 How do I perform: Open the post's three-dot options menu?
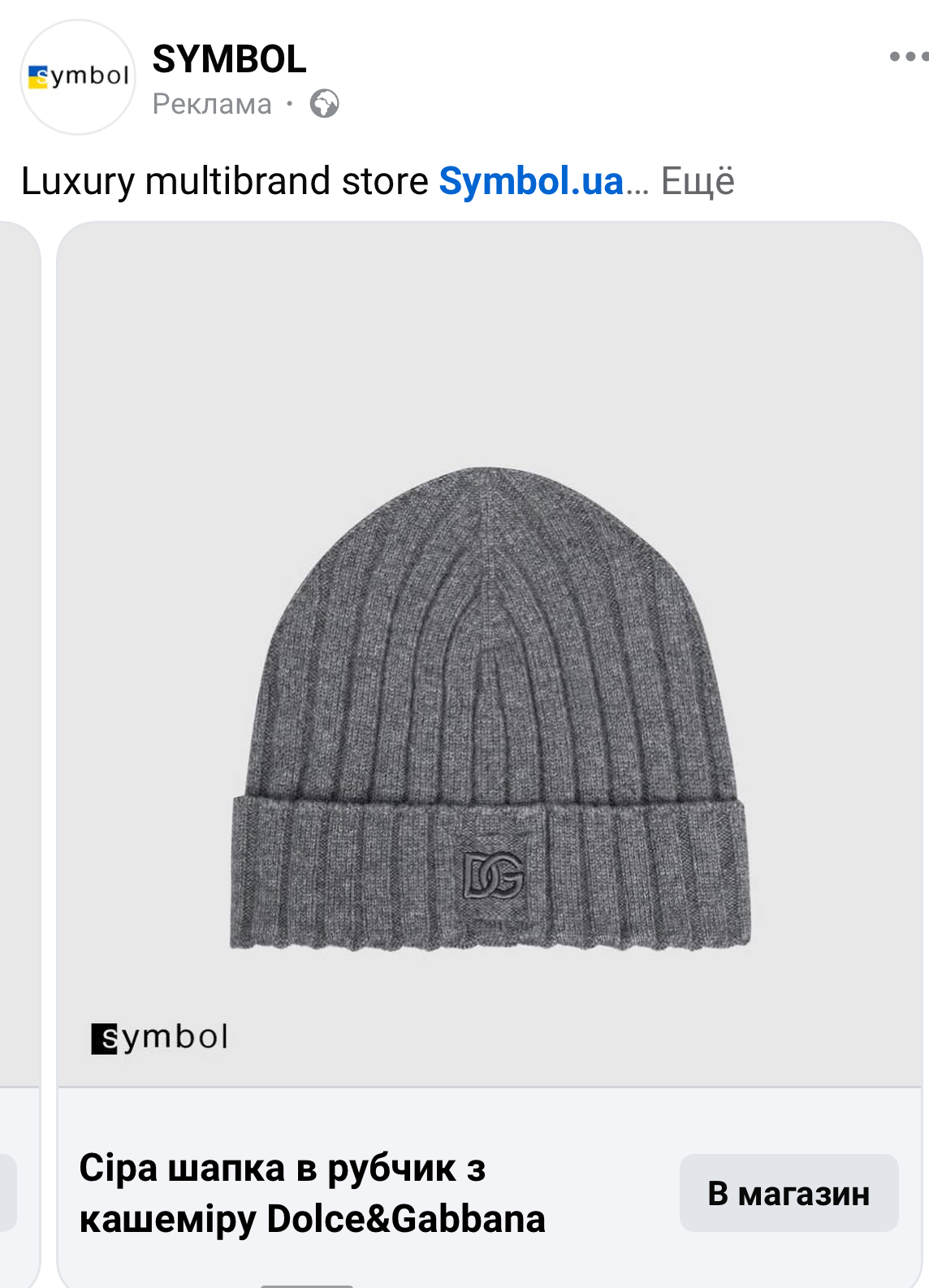point(907,56)
